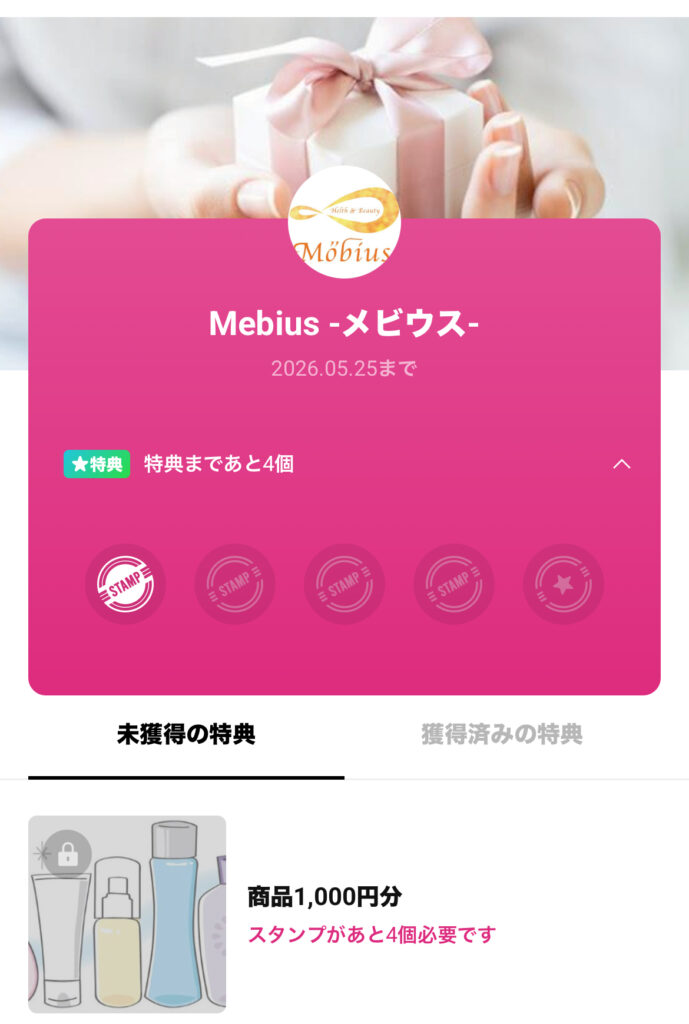Image resolution: width=689 pixels, height=1024 pixels.
Task: Collapse the stamp section with the chevron
Action: (621, 464)
